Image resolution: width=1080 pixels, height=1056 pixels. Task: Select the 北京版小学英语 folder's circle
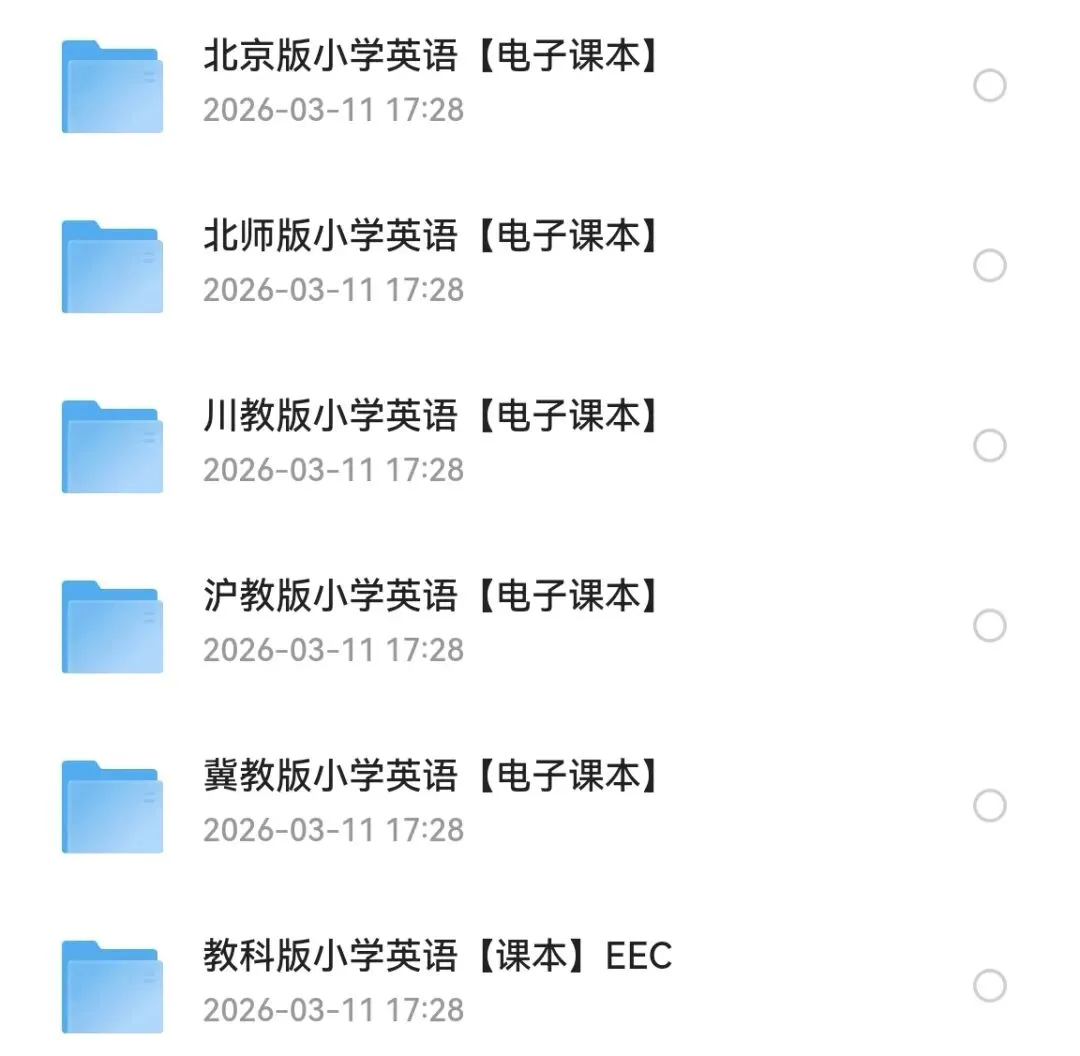(x=990, y=86)
